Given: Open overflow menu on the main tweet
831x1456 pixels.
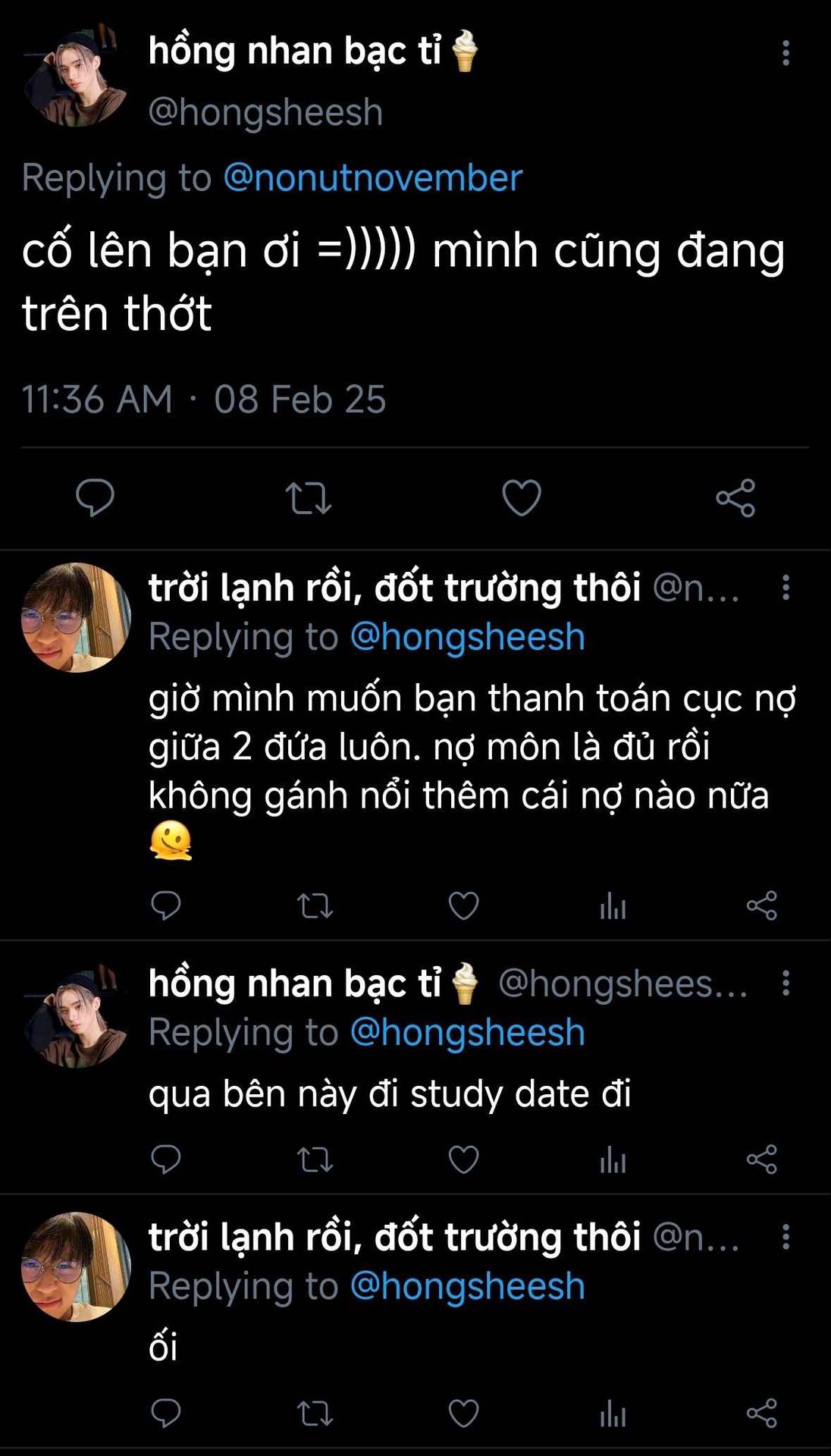Looking at the screenshot, I should pos(786,53).
